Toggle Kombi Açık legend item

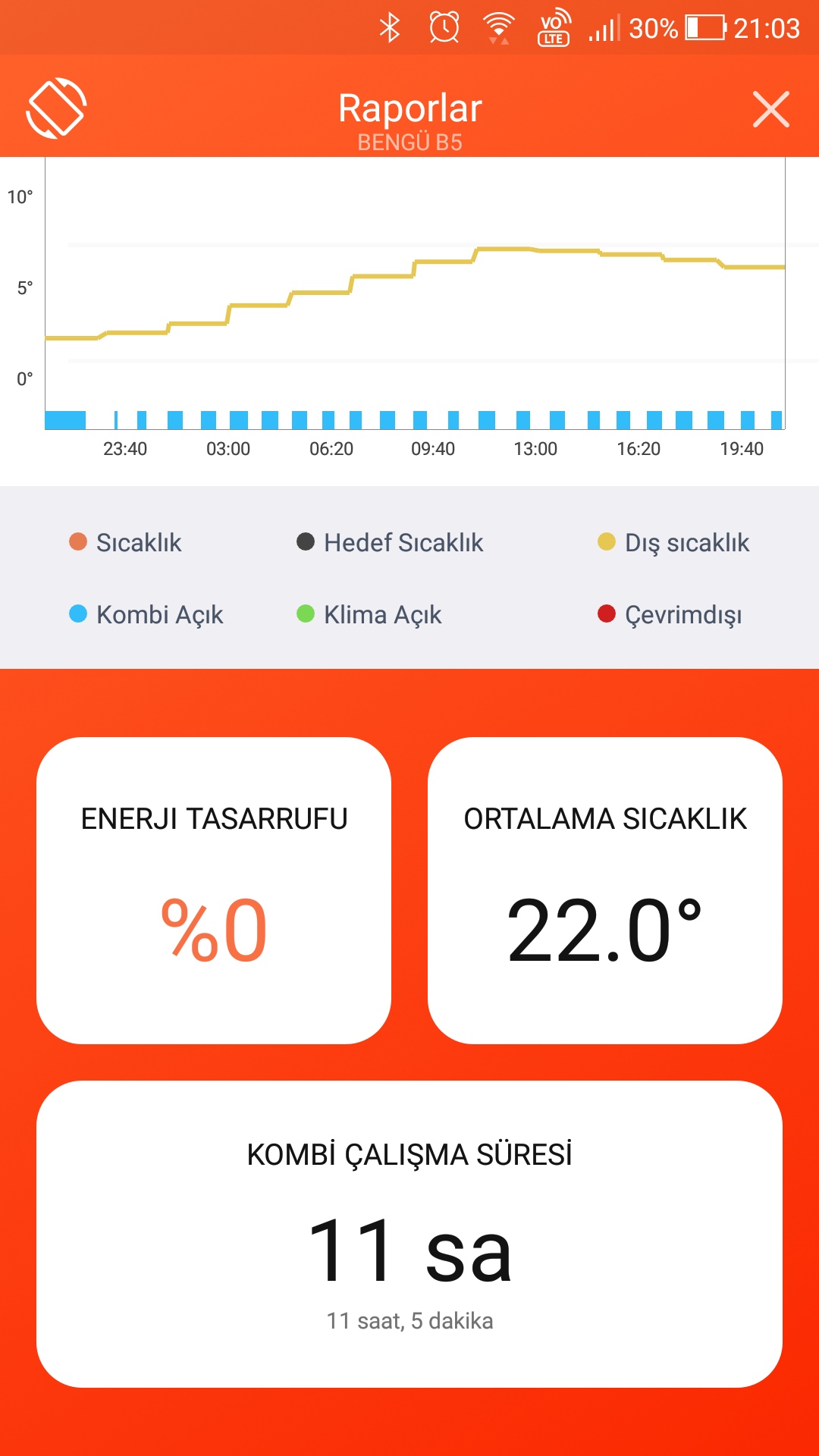point(146,614)
